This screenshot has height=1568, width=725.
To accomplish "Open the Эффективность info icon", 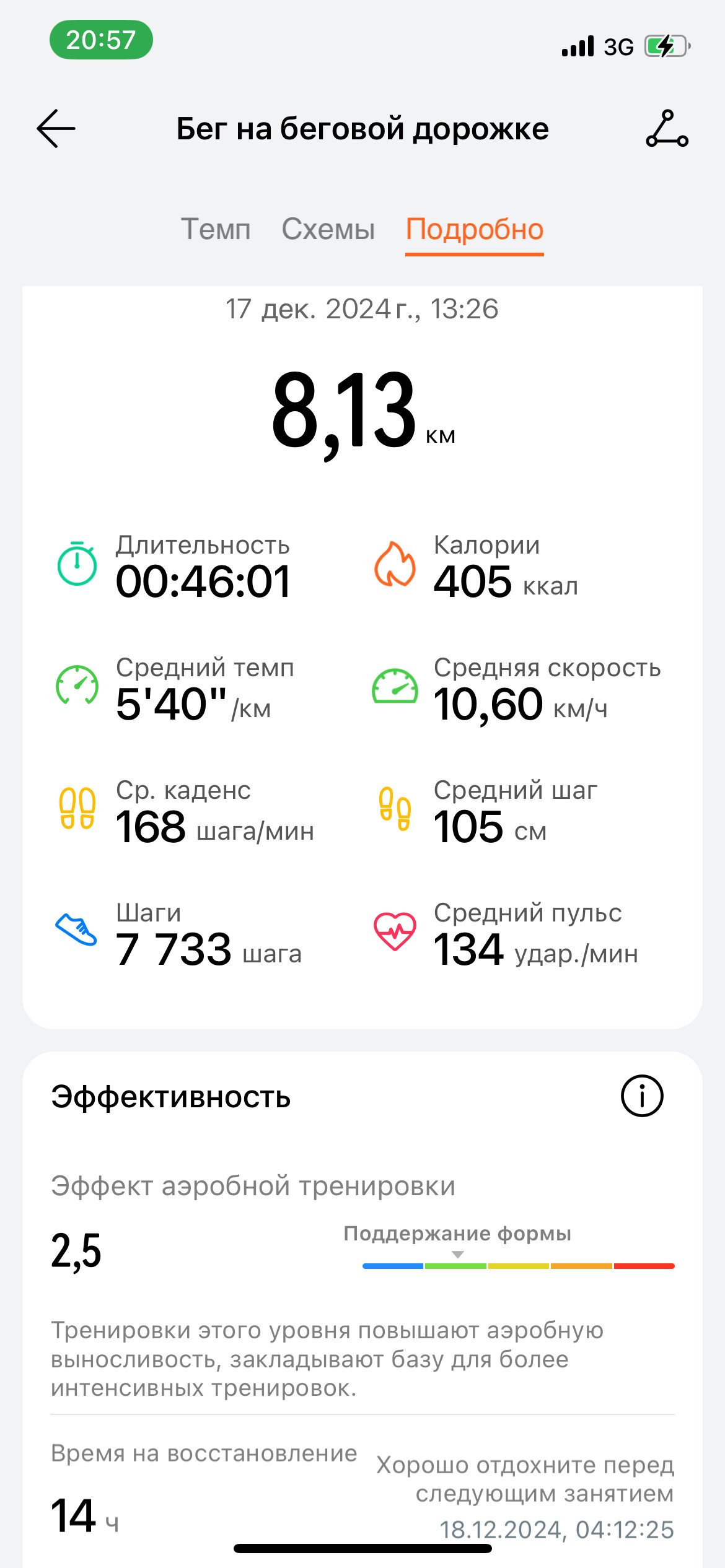I will coord(642,1095).
